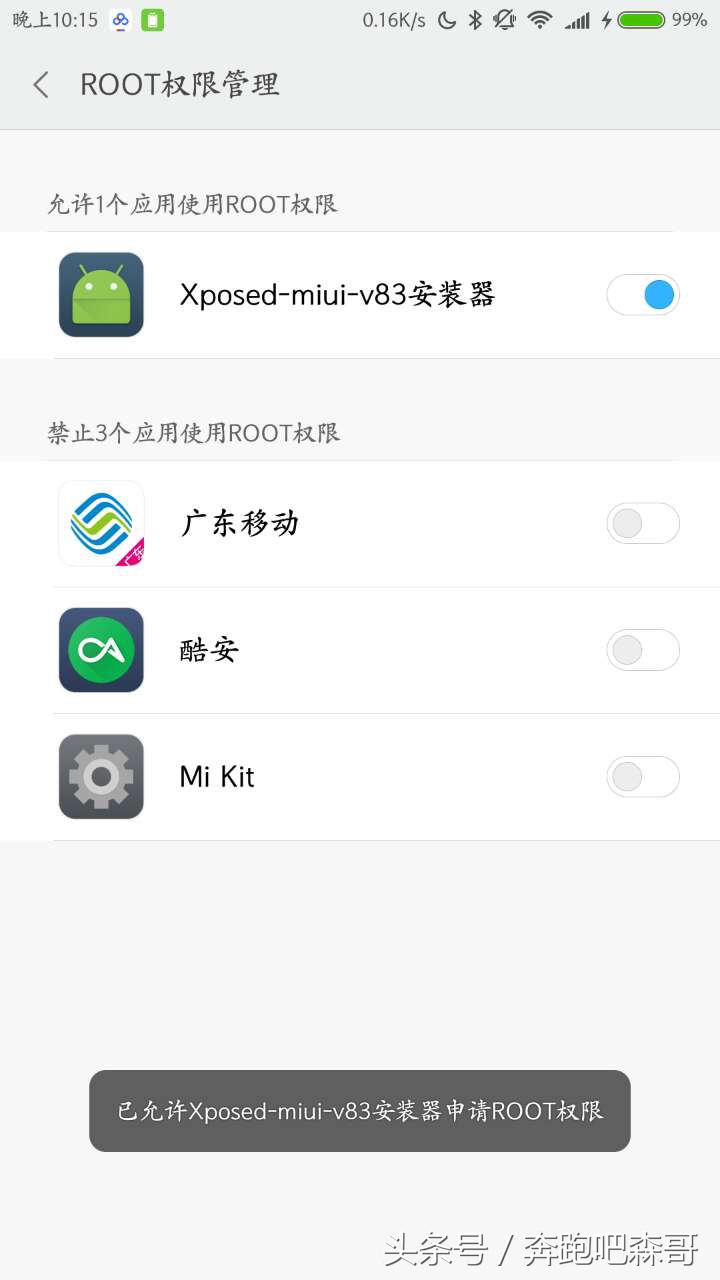Disable ROOT access for Xposed-miui-v83安装器
The width and height of the screenshot is (720, 1280).
click(643, 294)
